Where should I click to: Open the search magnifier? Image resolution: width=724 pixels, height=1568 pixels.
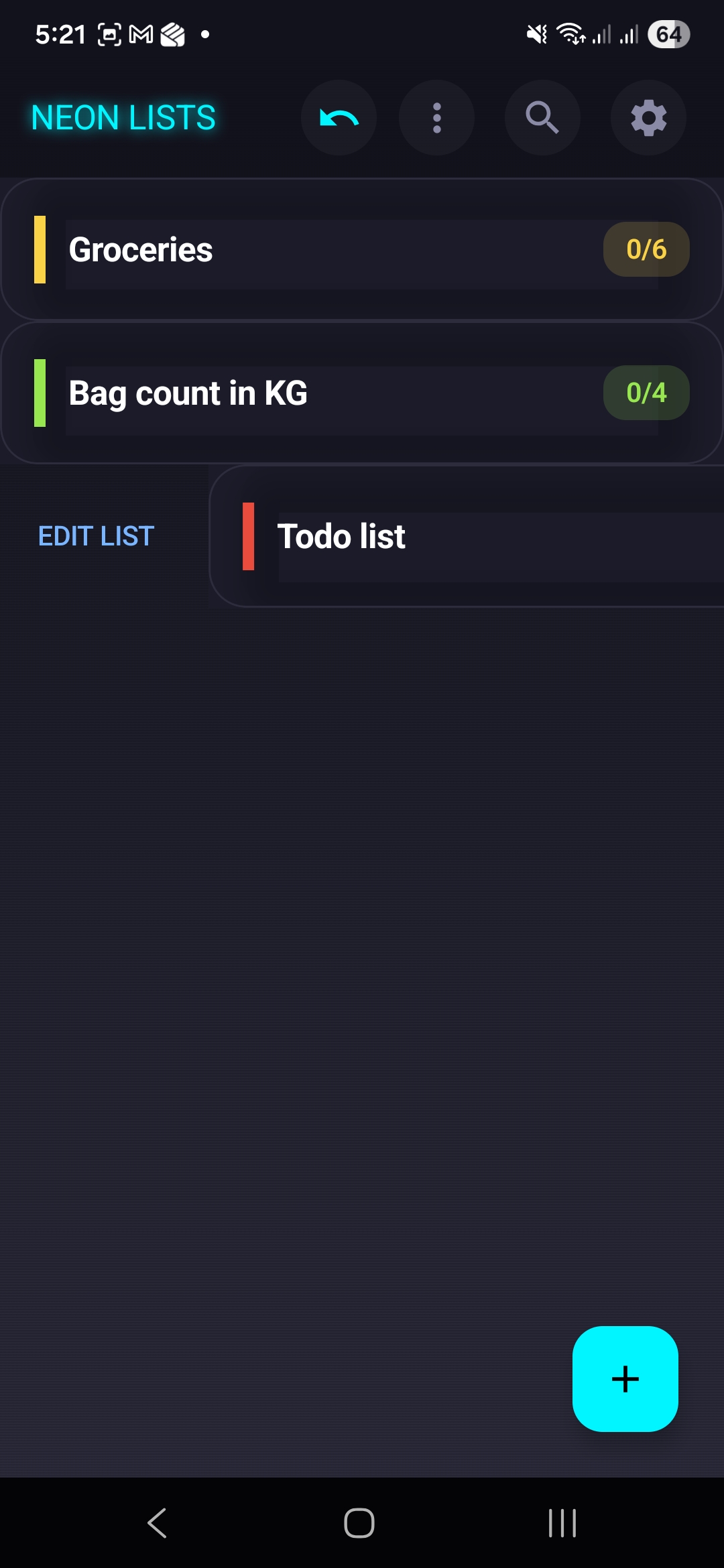(542, 118)
